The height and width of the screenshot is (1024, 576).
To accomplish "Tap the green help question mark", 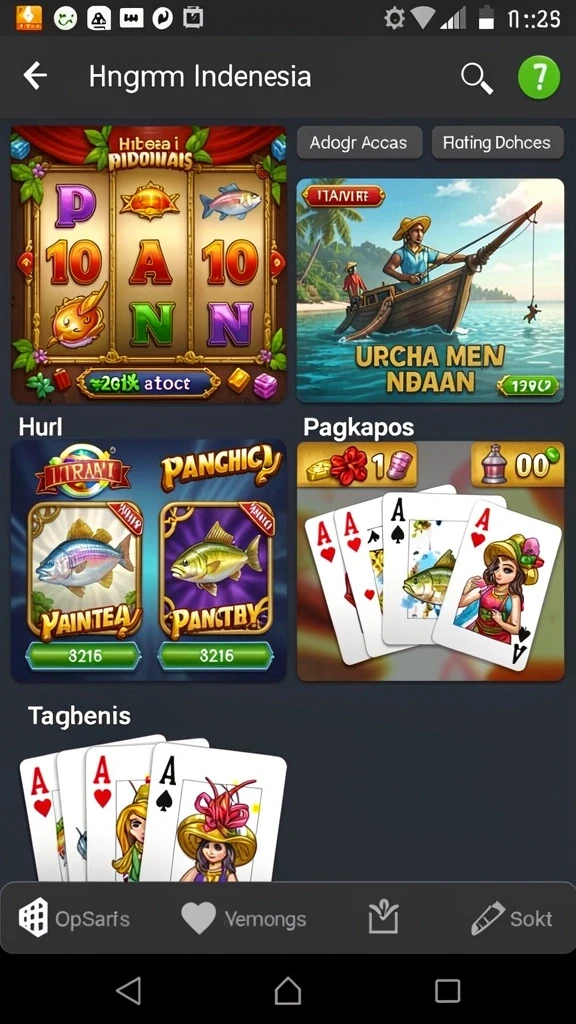I will [x=539, y=77].
